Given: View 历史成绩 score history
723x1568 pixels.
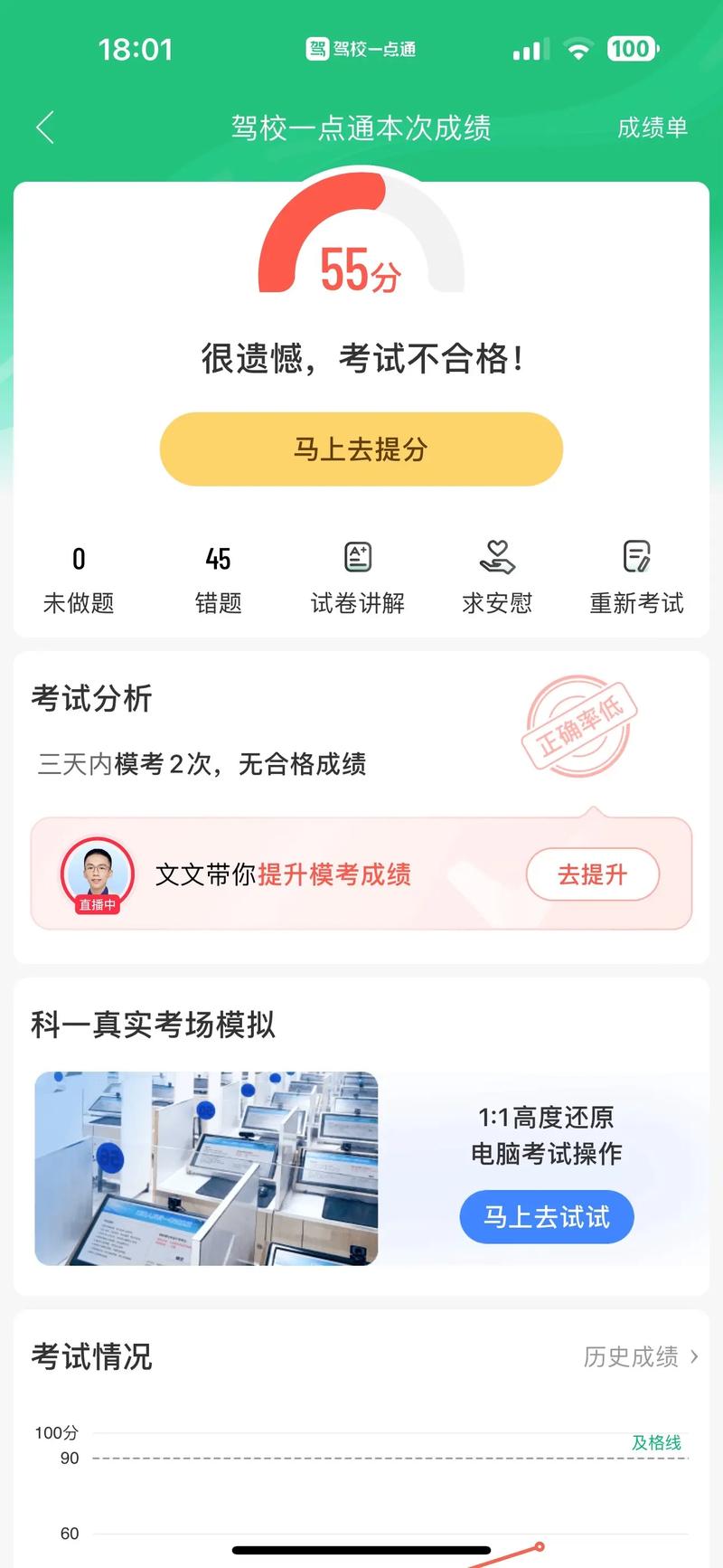Looking at the screenshot, I should click(640, 1356).
